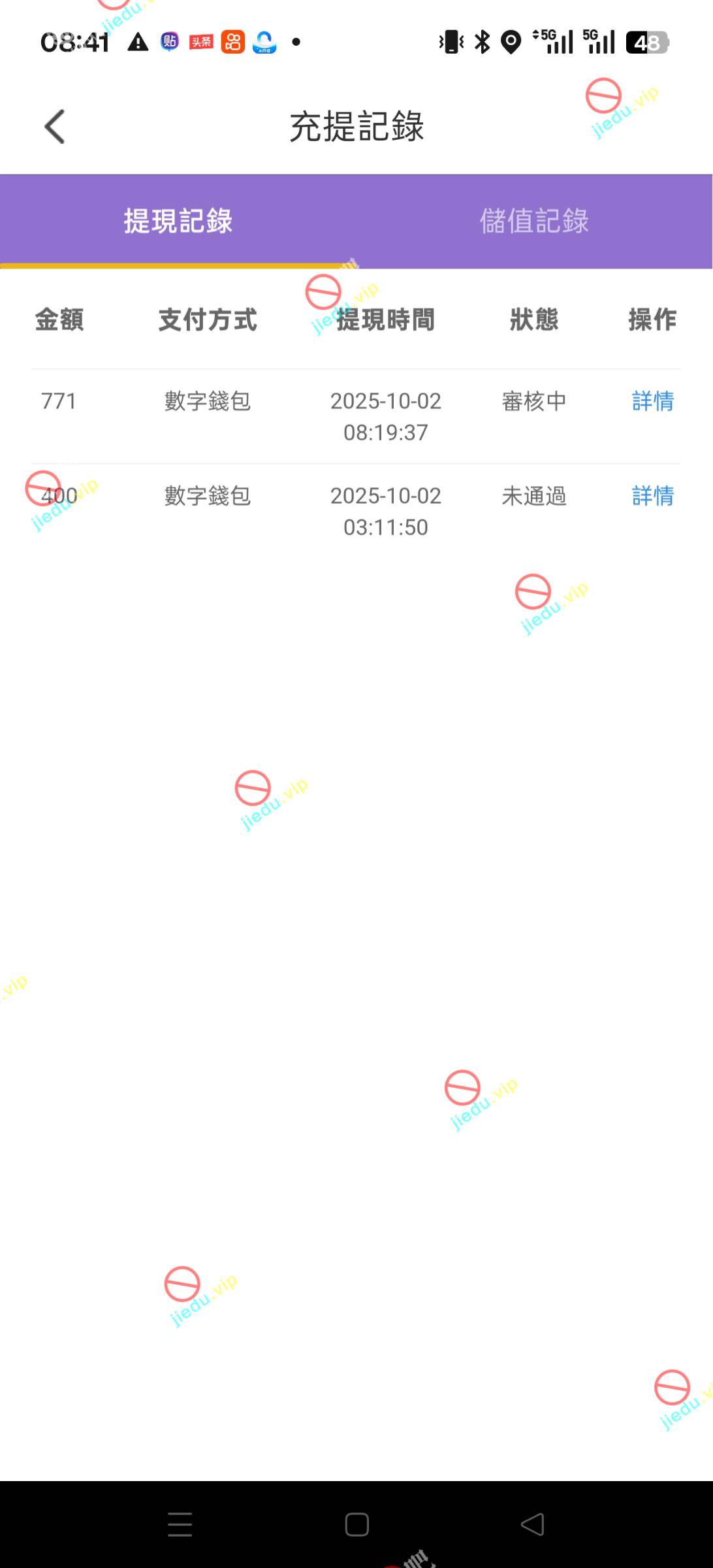Image resolution: width=713 pixels, height=1568 pixels.
Task: Go back from 充提記錄 page
Action: click(x=55, y=126)
